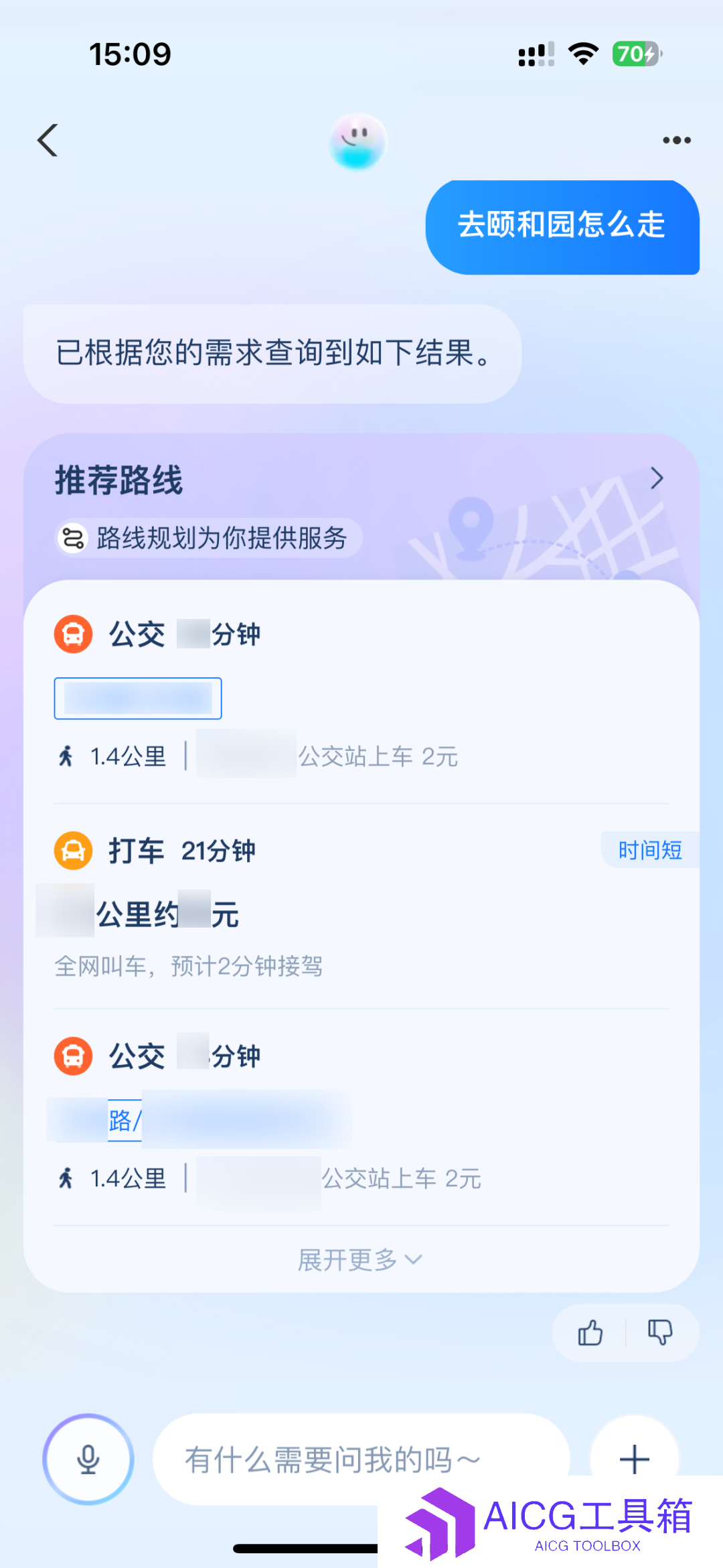723x1568 pixels.
Task: Open the three-dot overflow menu
Action: click(676, 140)
